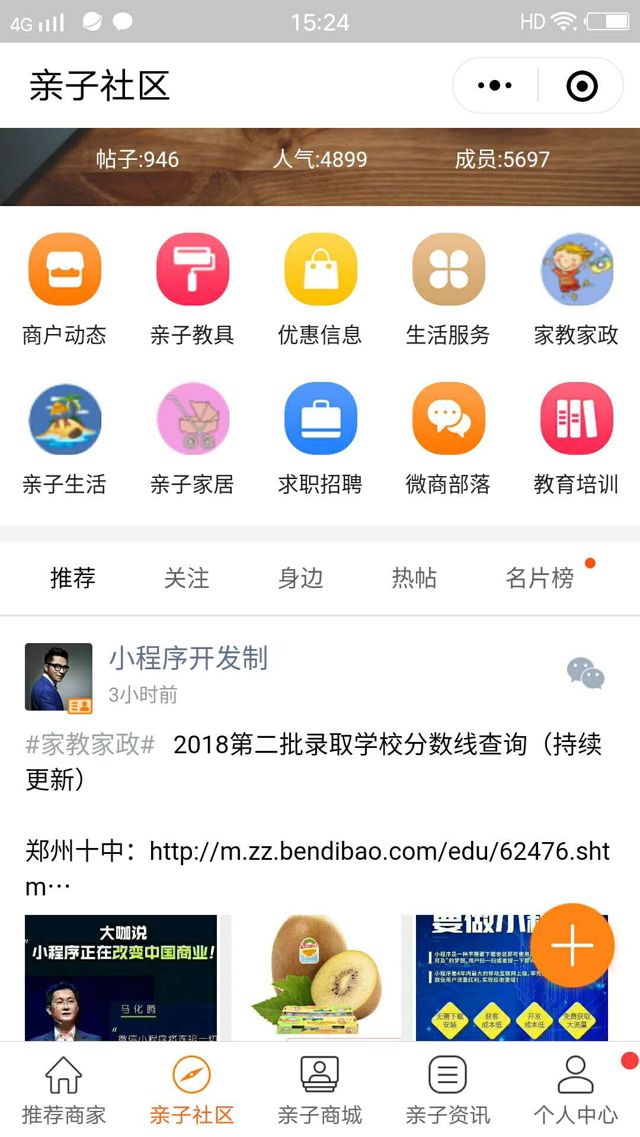Open the 生活服务 section
The height and width of the screenshot is (1137, 640).
point(448,290)
